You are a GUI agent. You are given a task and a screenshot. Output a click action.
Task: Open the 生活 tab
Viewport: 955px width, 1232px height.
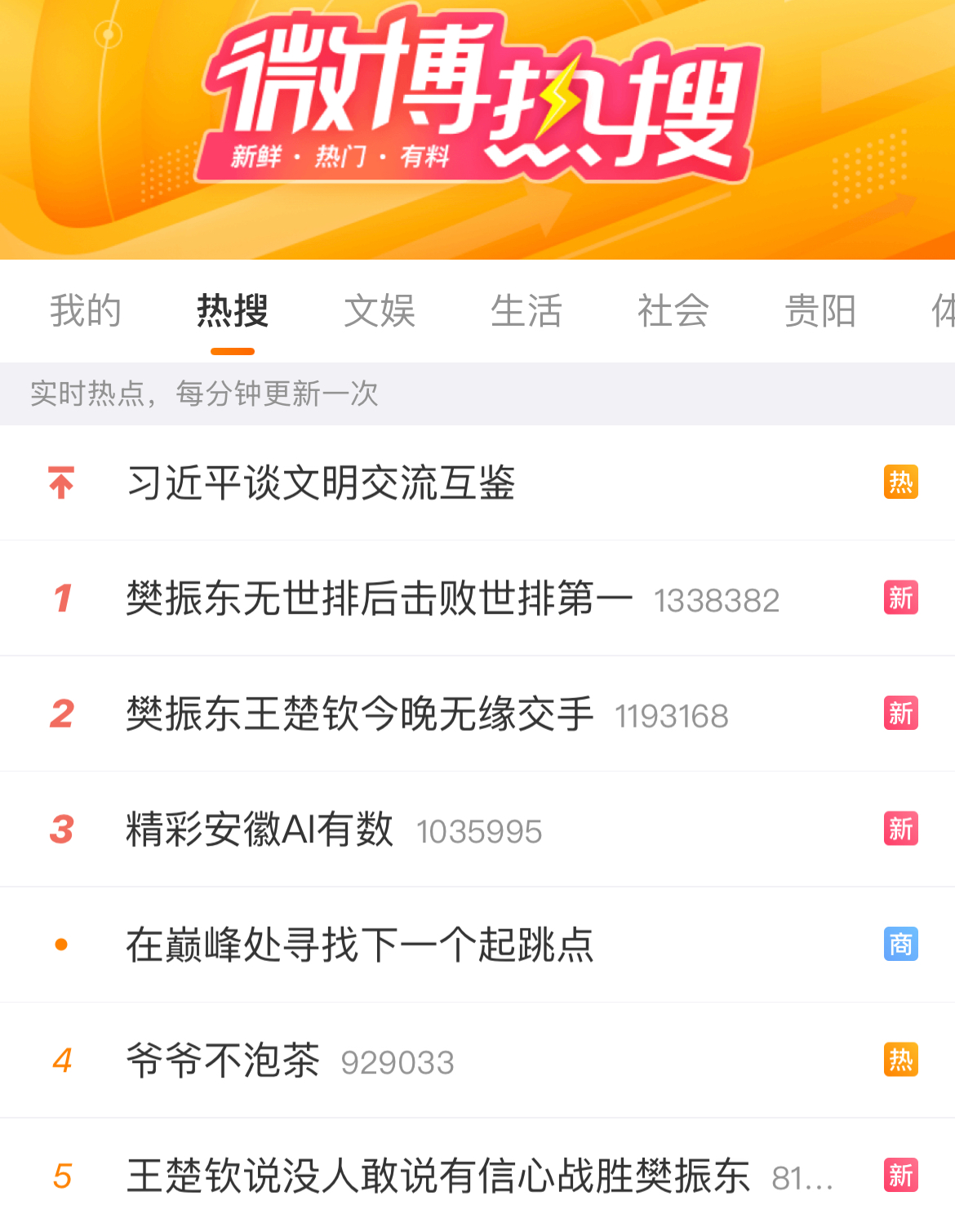point(526,311)
